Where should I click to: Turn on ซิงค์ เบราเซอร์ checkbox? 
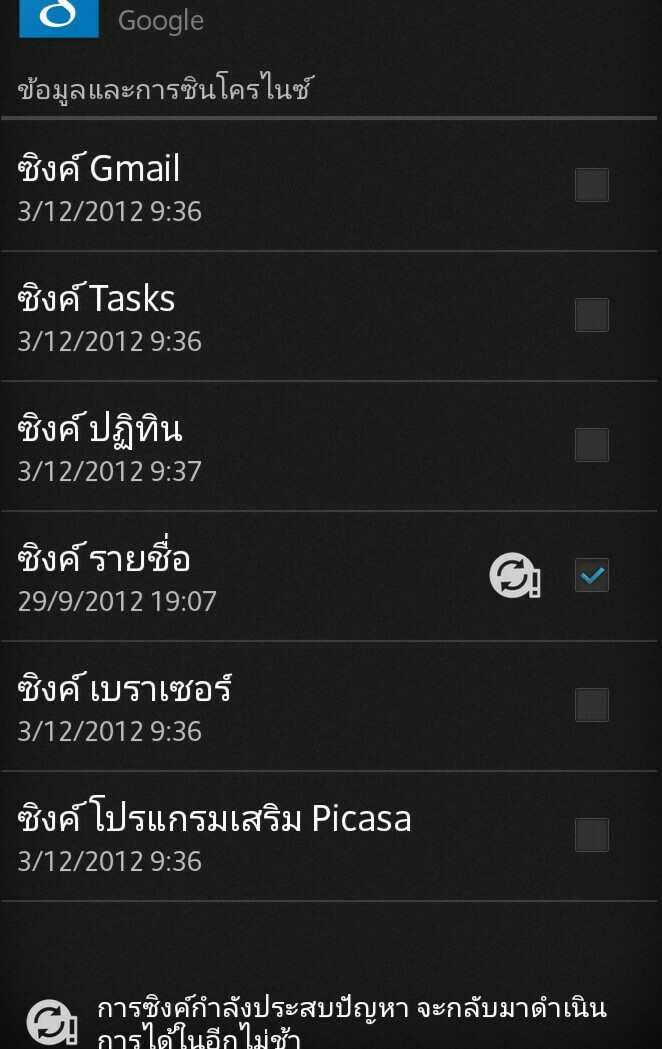point(591,705)
